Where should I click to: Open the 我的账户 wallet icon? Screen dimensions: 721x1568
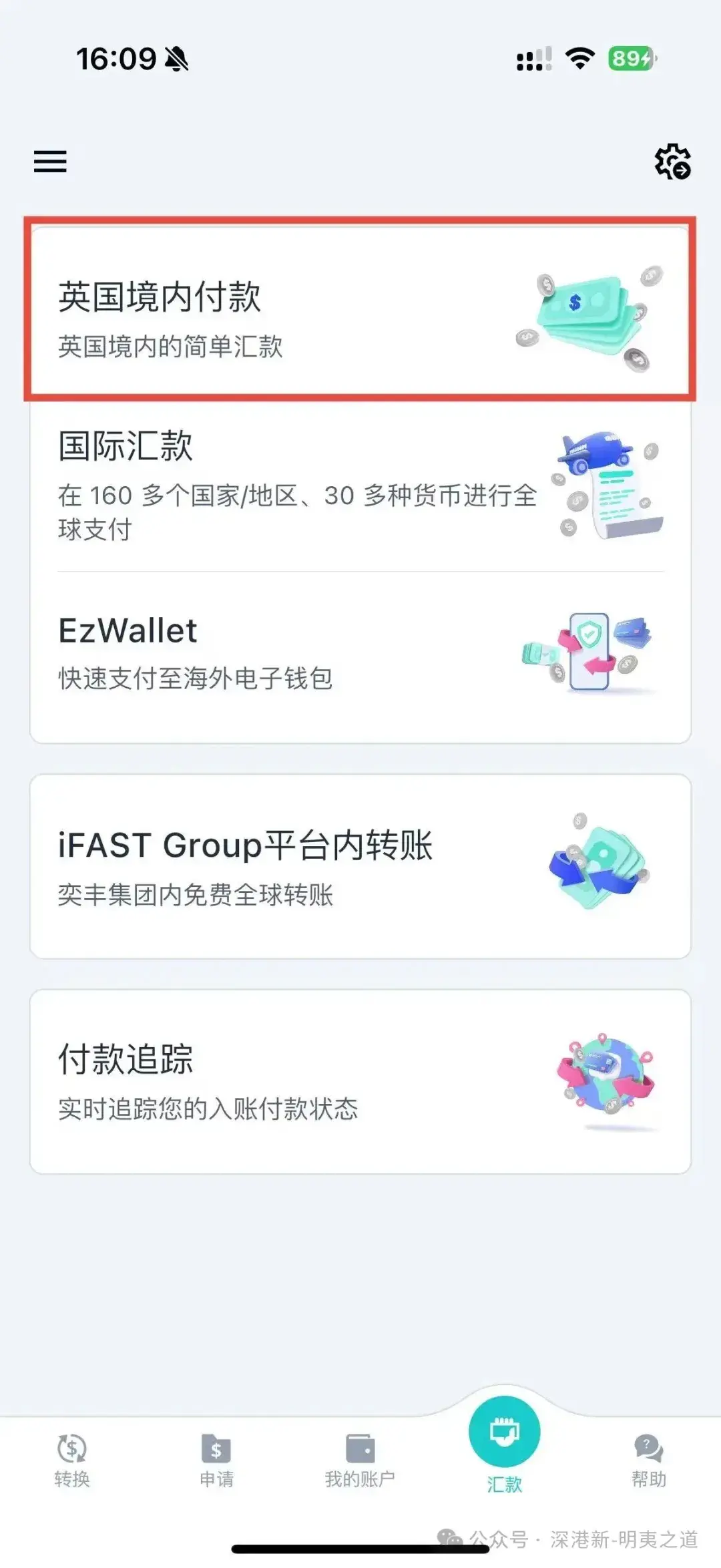click(360, 1446)
